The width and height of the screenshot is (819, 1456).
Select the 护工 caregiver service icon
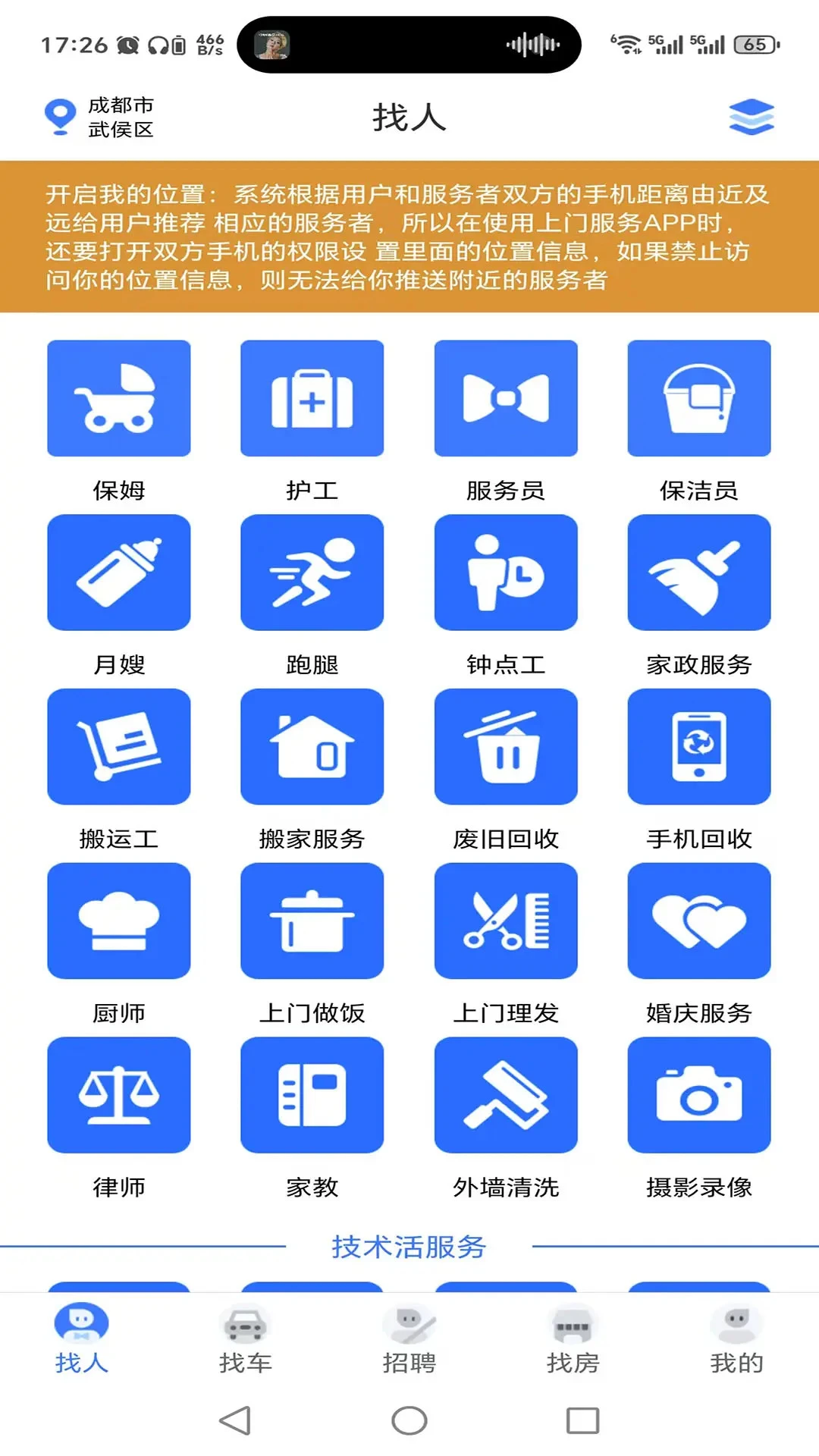tap(312, 397)
